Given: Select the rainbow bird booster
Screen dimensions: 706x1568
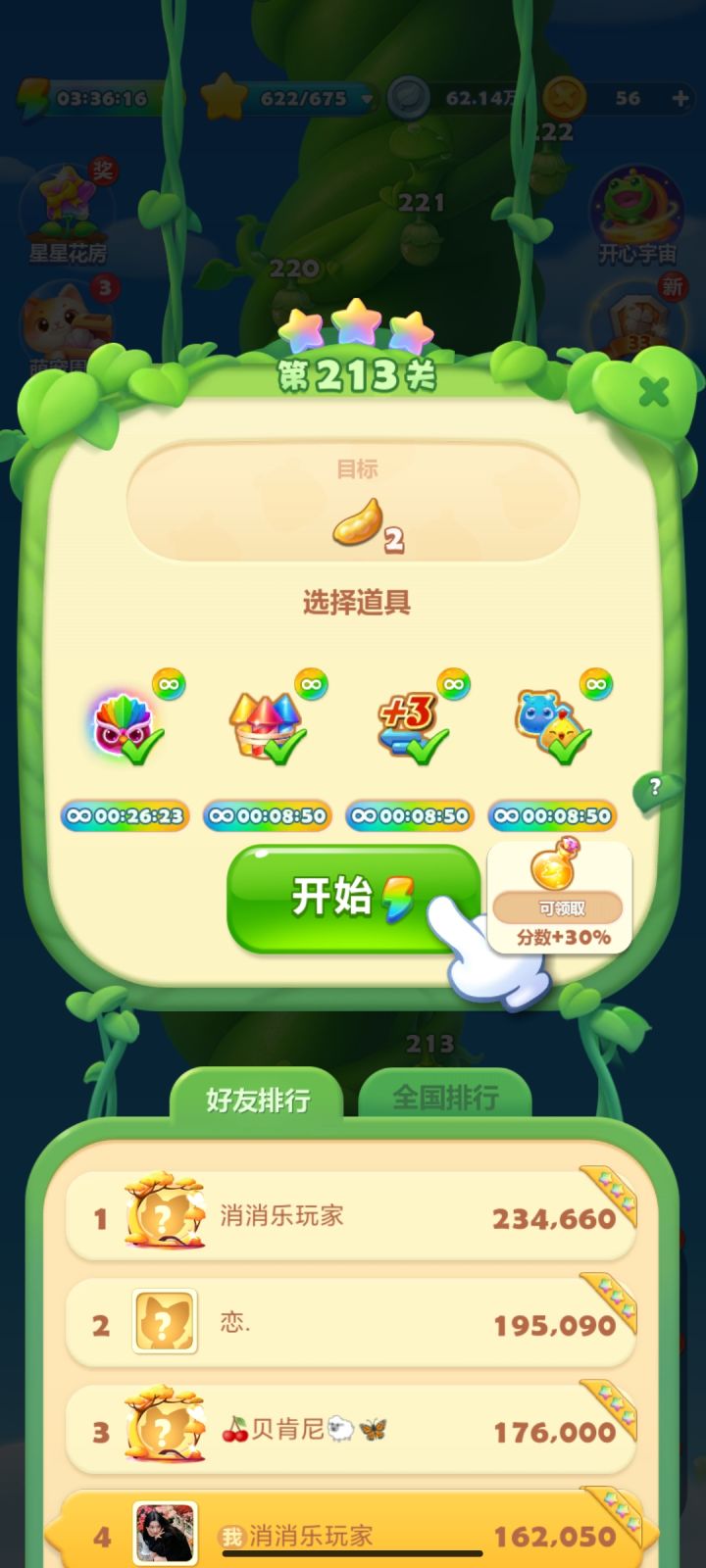Looking at the screenshot, I should point(124,720).
